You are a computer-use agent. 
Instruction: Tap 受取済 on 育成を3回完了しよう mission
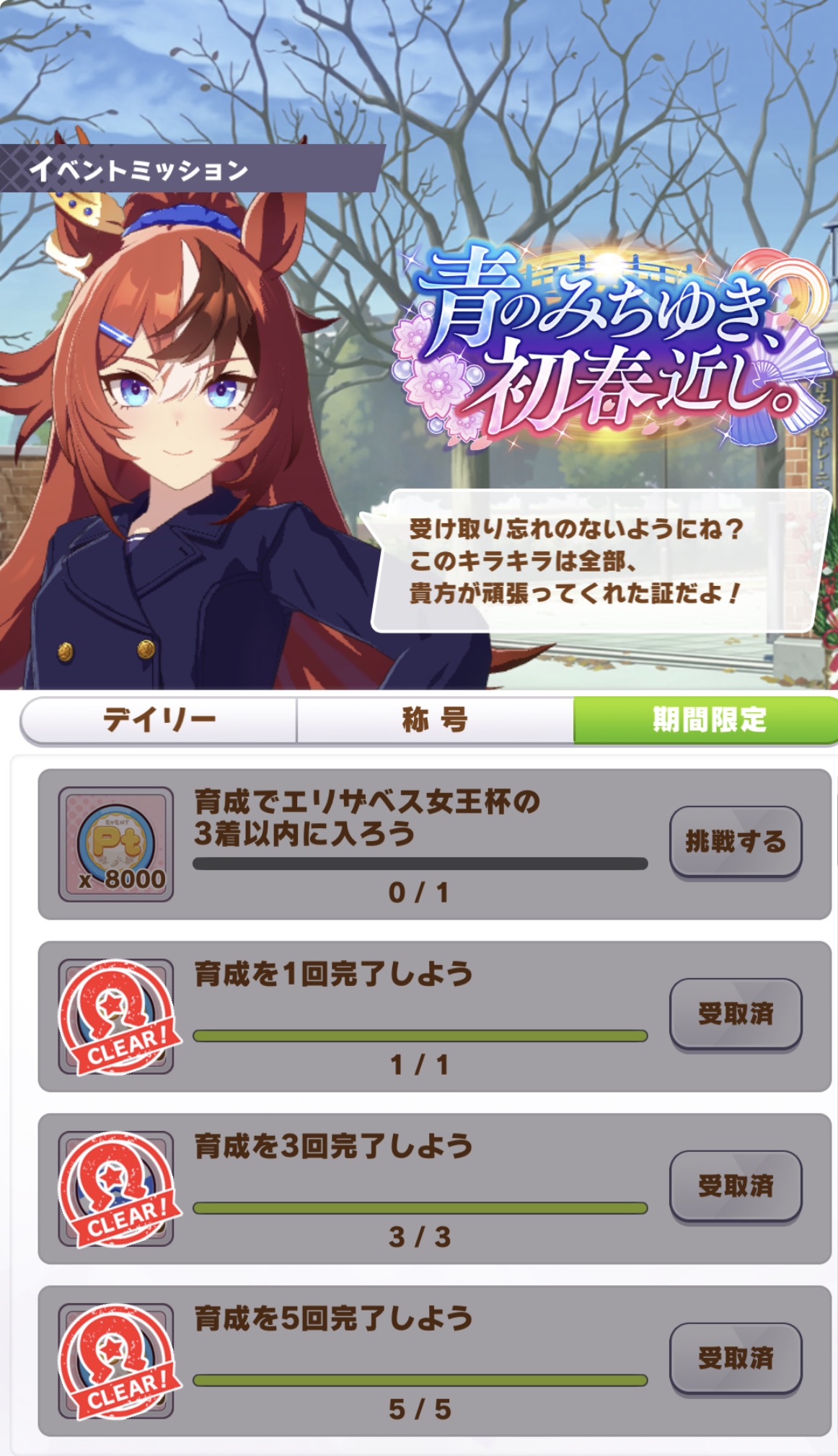tap(736, 1186)
